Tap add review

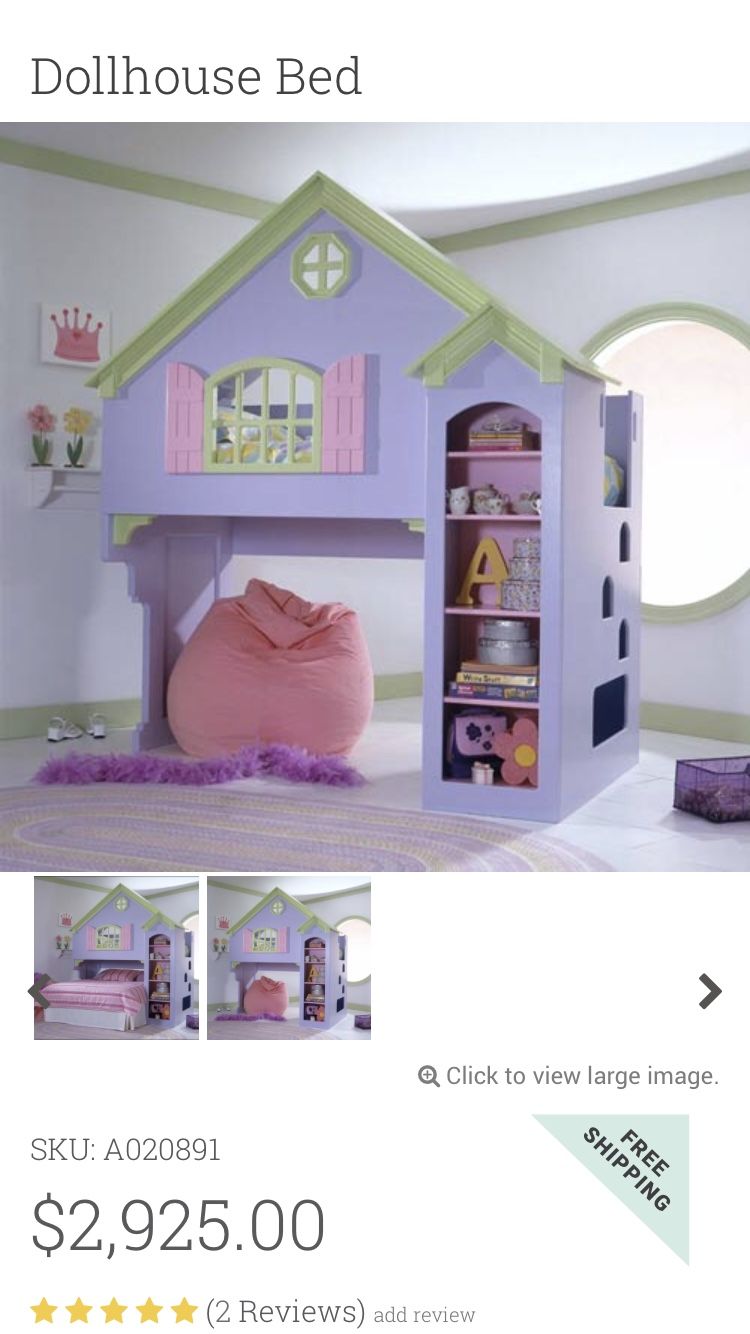point(424,1315)
